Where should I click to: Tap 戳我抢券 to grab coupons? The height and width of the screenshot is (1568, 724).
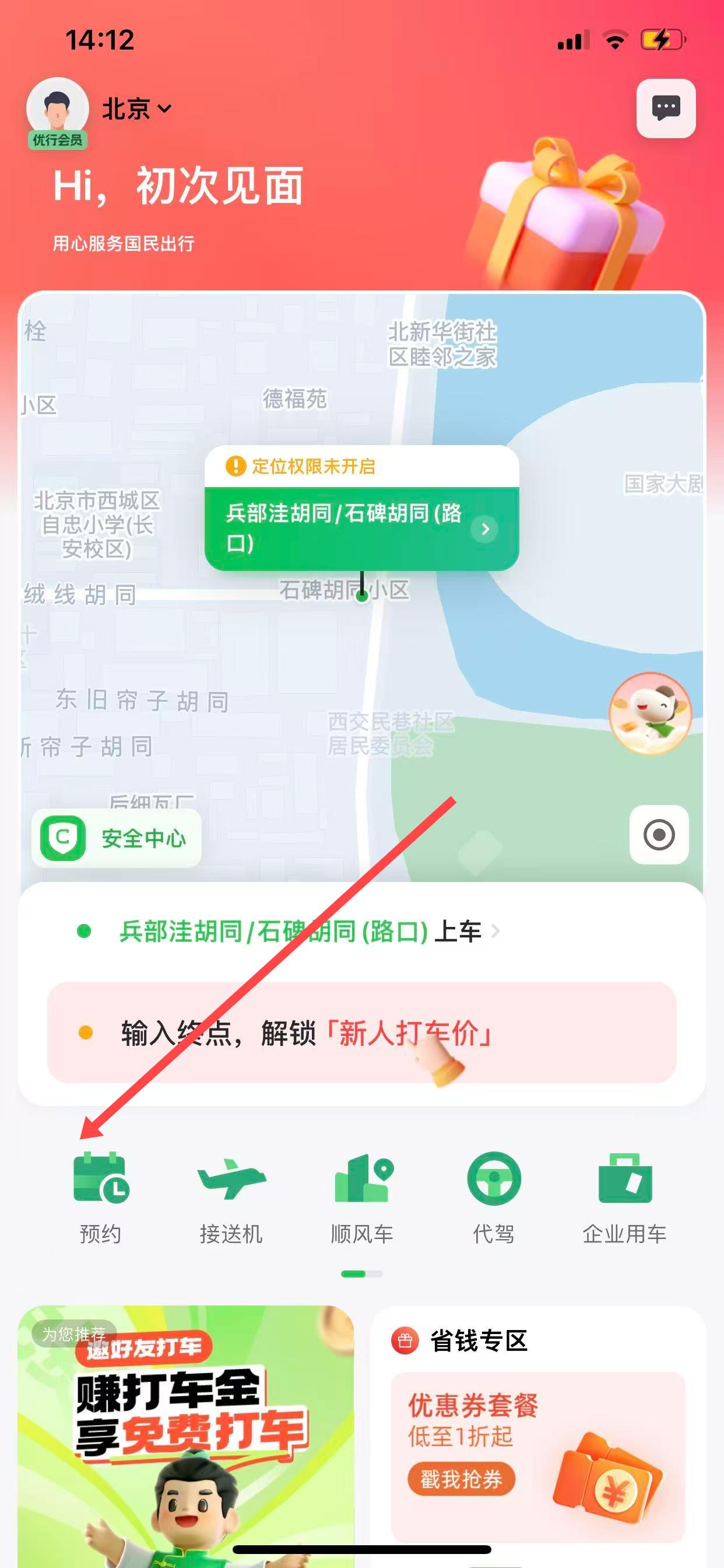click(461, 1479)
